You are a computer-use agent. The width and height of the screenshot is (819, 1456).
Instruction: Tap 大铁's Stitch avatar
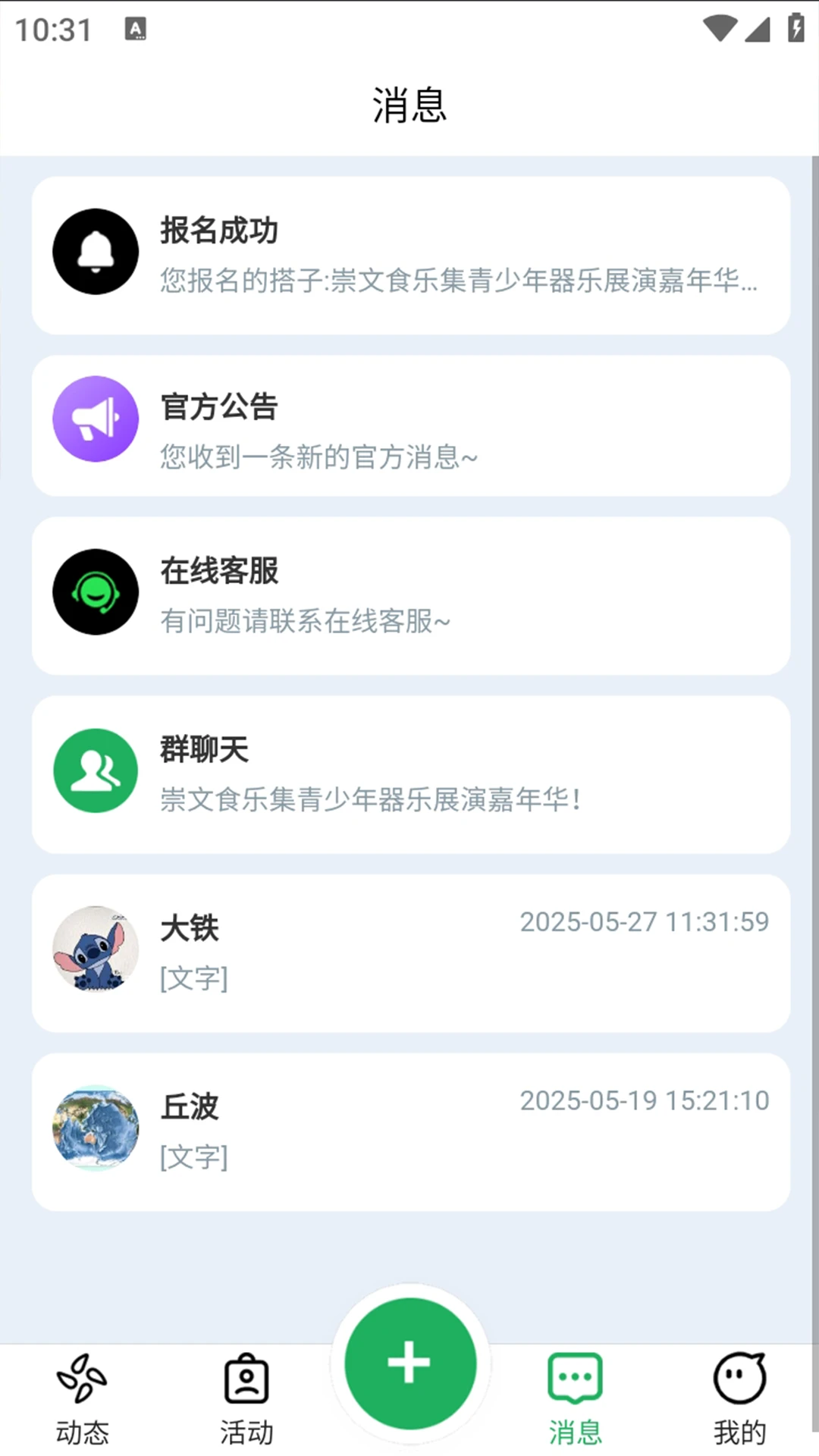[x=95, y=950]
